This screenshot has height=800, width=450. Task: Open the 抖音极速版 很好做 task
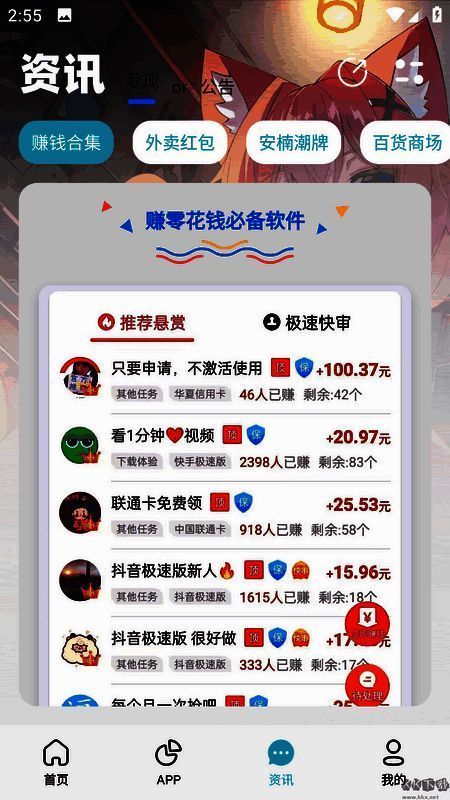click(x=225, y=649)
